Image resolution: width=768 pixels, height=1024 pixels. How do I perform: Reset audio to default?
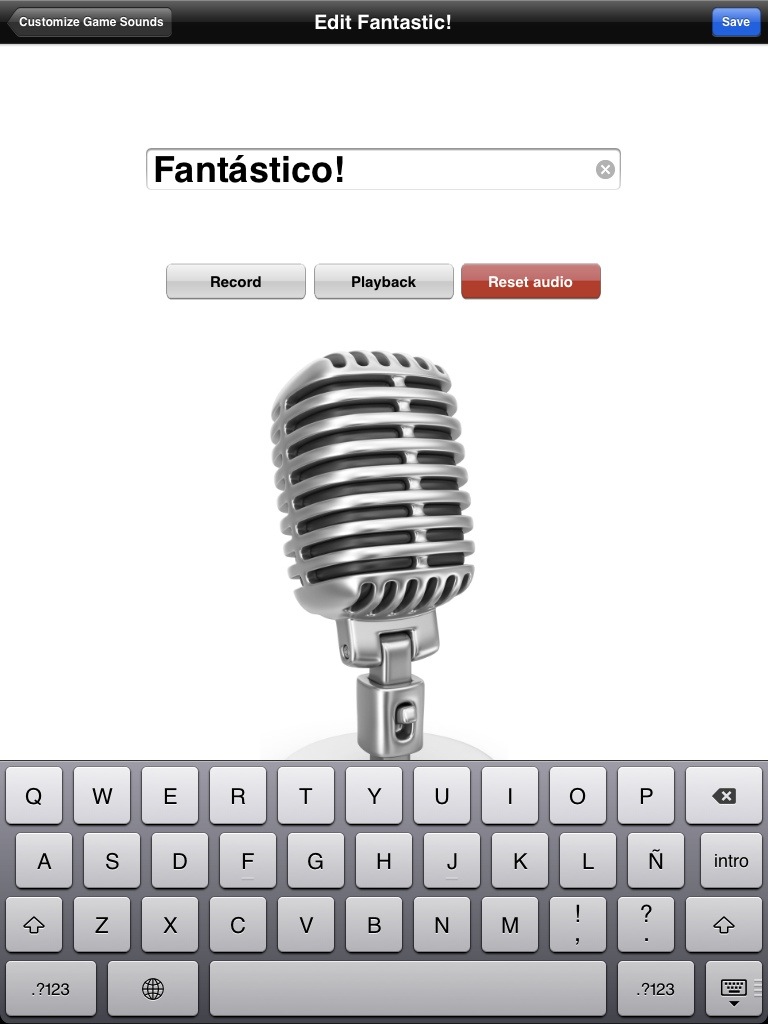(x=530, y=282)
